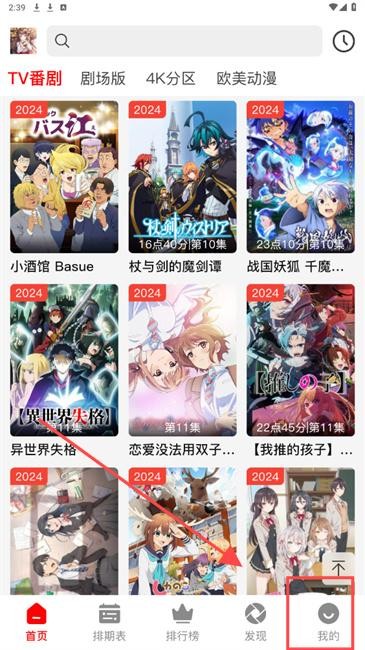Switch to the 排行榜 tab
Viewport: 365px width, 650px height.
(182, 622)
